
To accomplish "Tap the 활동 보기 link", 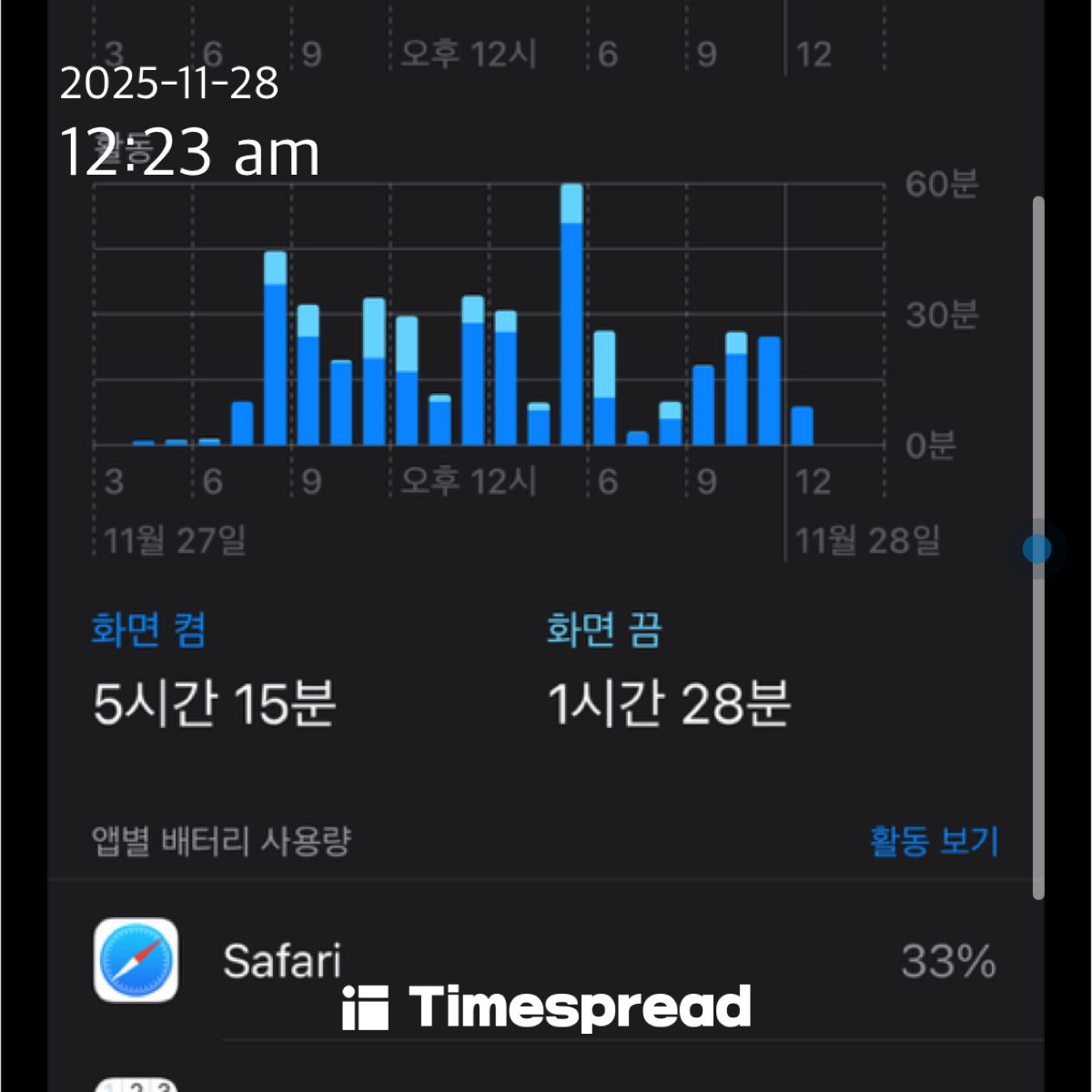I will [934, 840].
